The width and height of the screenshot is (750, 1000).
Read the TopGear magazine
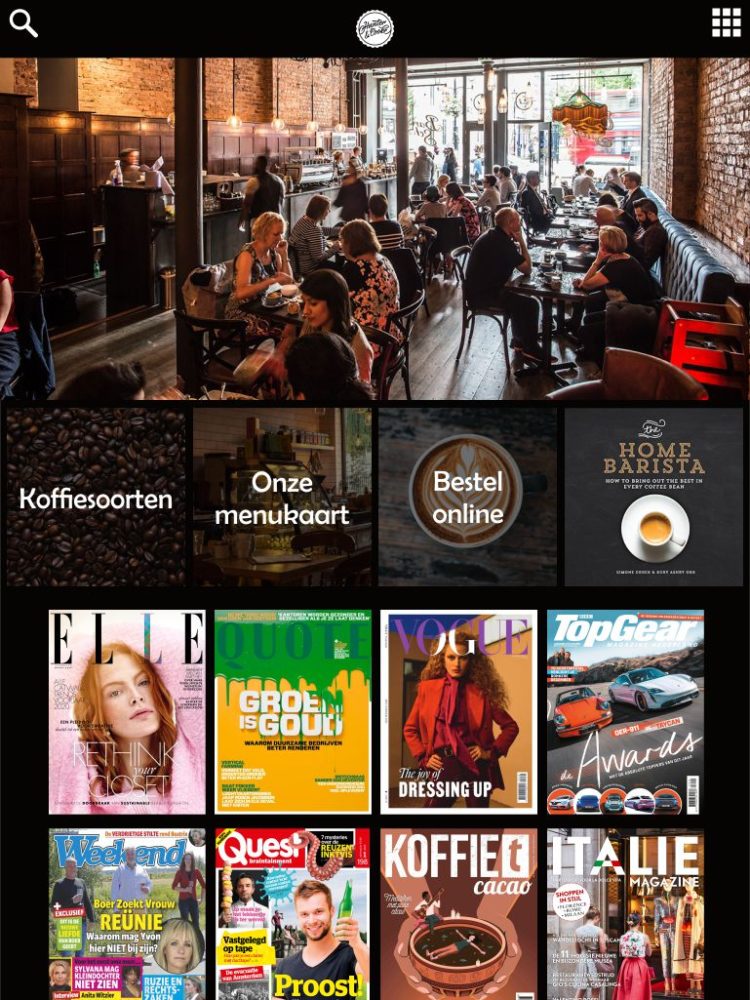click(x=625, y=712)
